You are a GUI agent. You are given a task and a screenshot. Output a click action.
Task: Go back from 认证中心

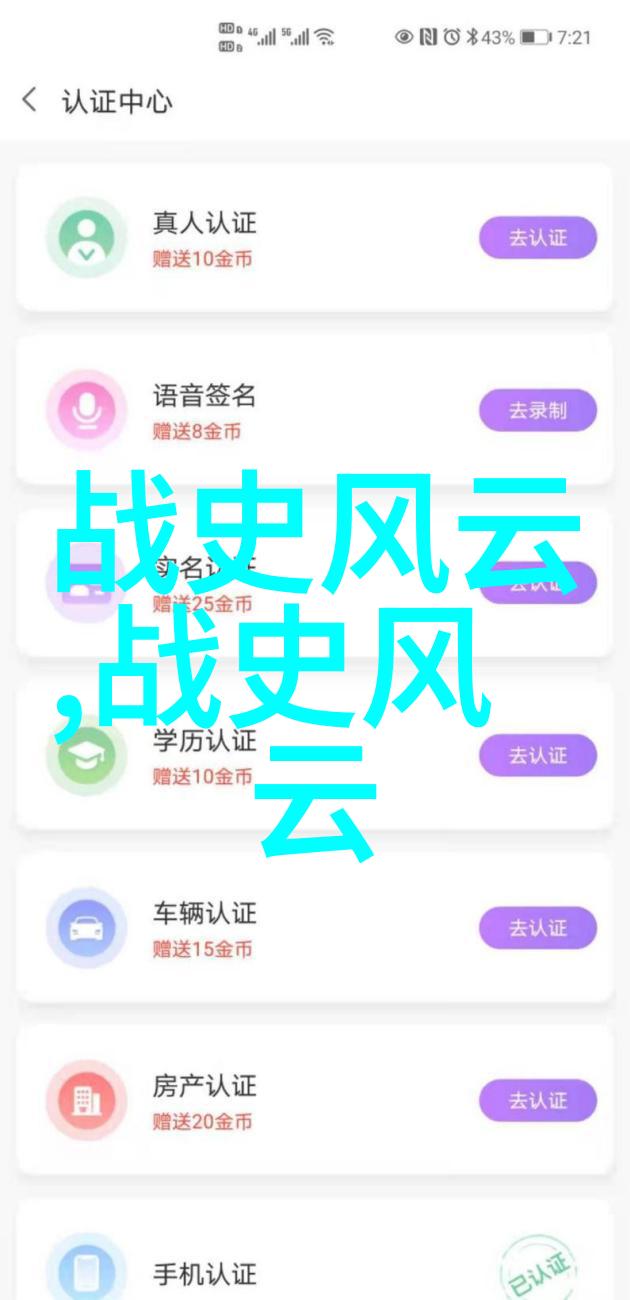[x=30, y=101]
